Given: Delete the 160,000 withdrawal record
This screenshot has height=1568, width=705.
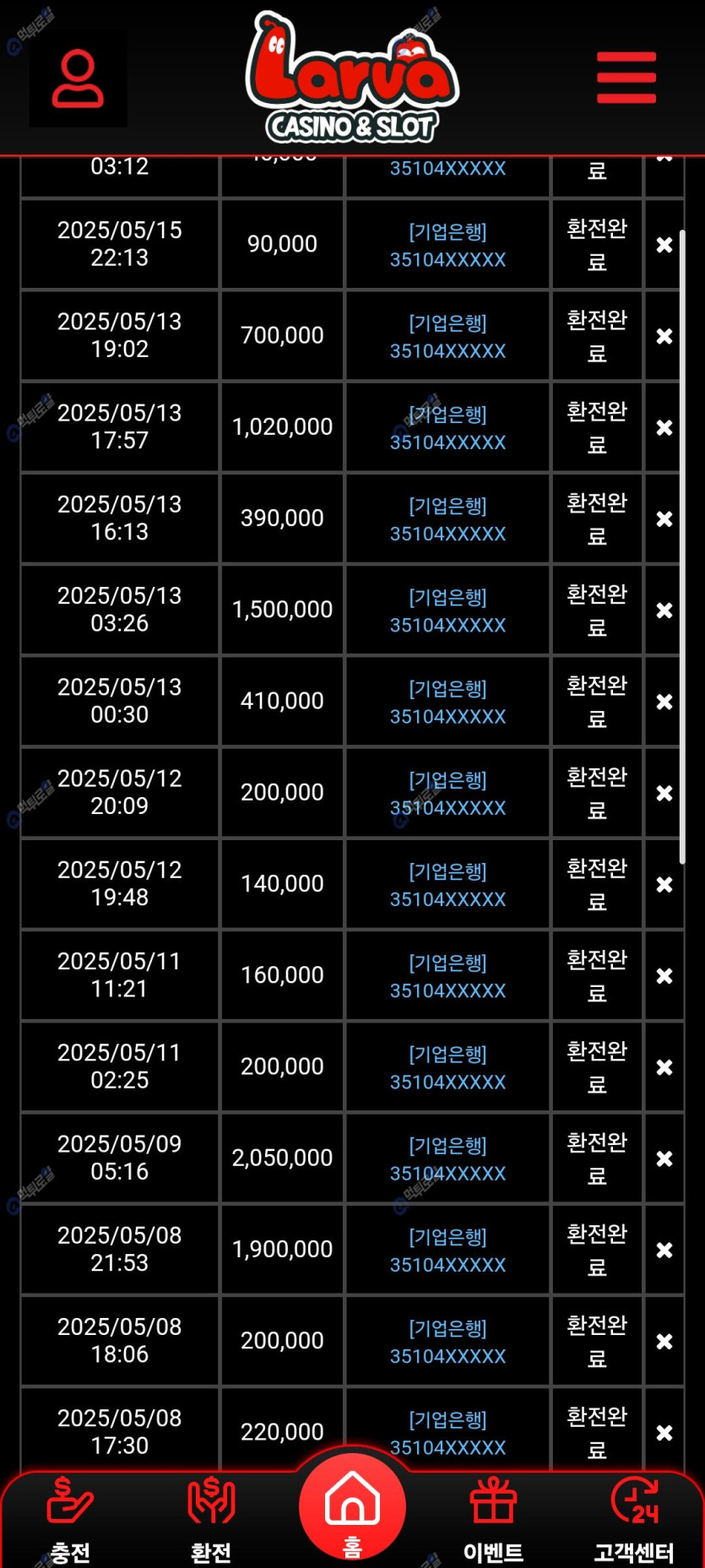Looking at the screenshot, I should 664,976.
